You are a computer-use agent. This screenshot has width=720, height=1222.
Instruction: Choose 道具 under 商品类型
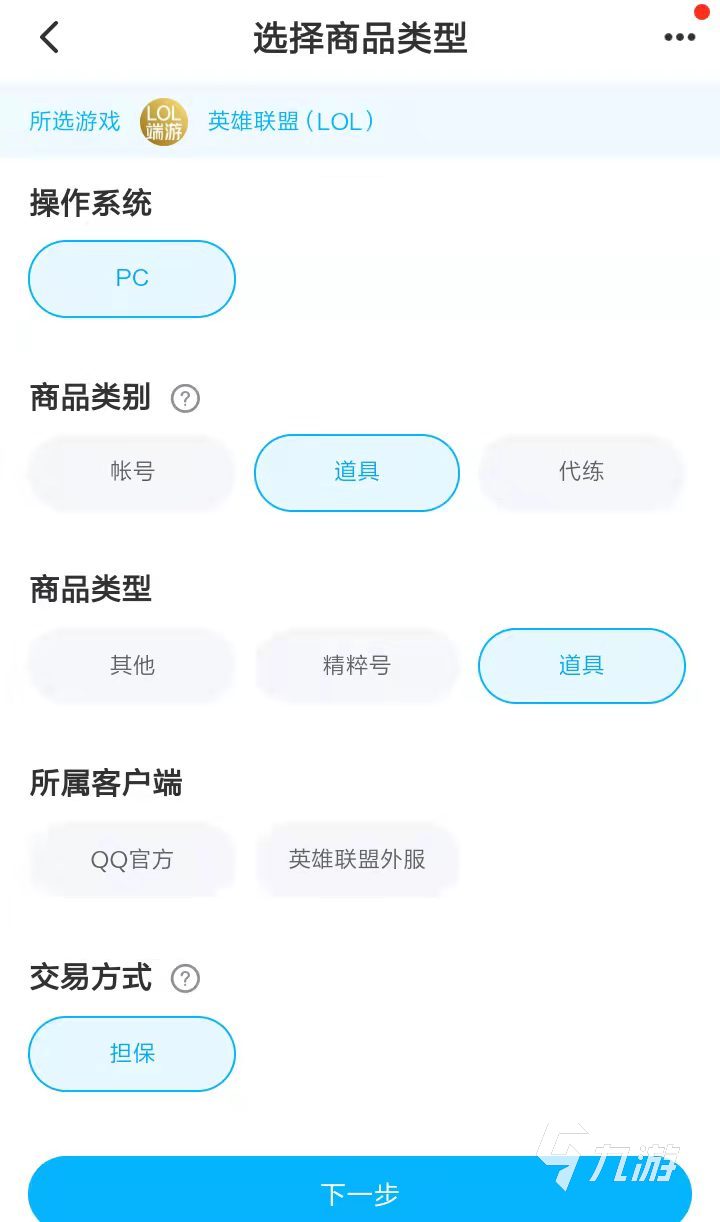coord(581,666)
